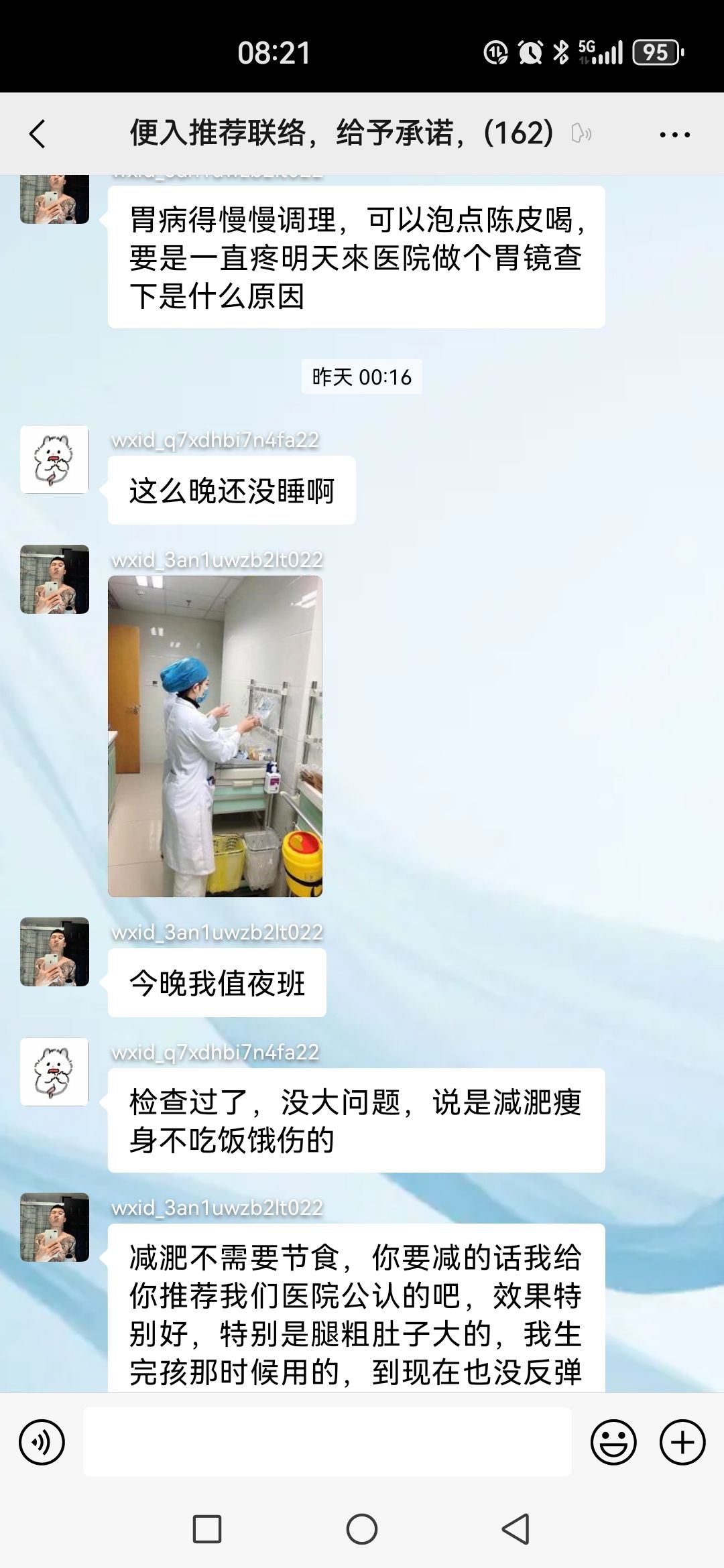Go back from the group chat
The height and width of the screenshot is (1568, 724).
(38, 134)
